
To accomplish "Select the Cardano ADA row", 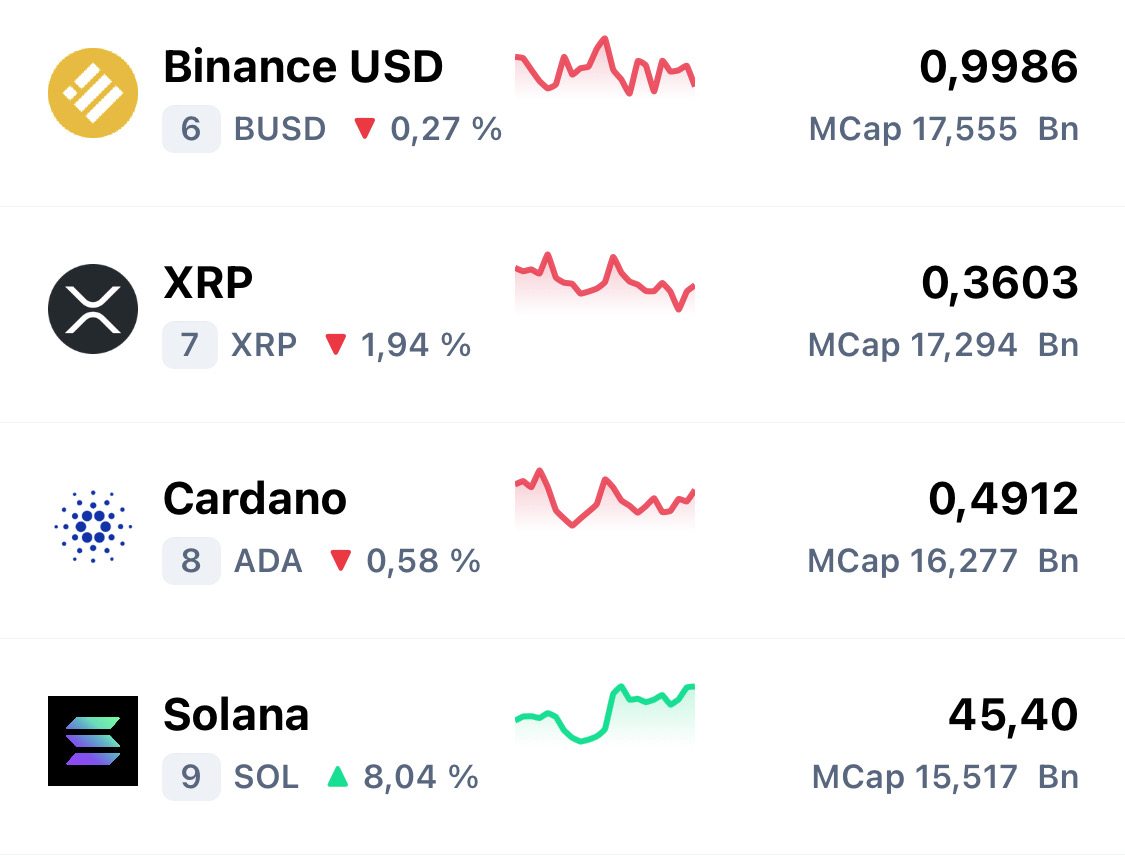I will (255, 499).
